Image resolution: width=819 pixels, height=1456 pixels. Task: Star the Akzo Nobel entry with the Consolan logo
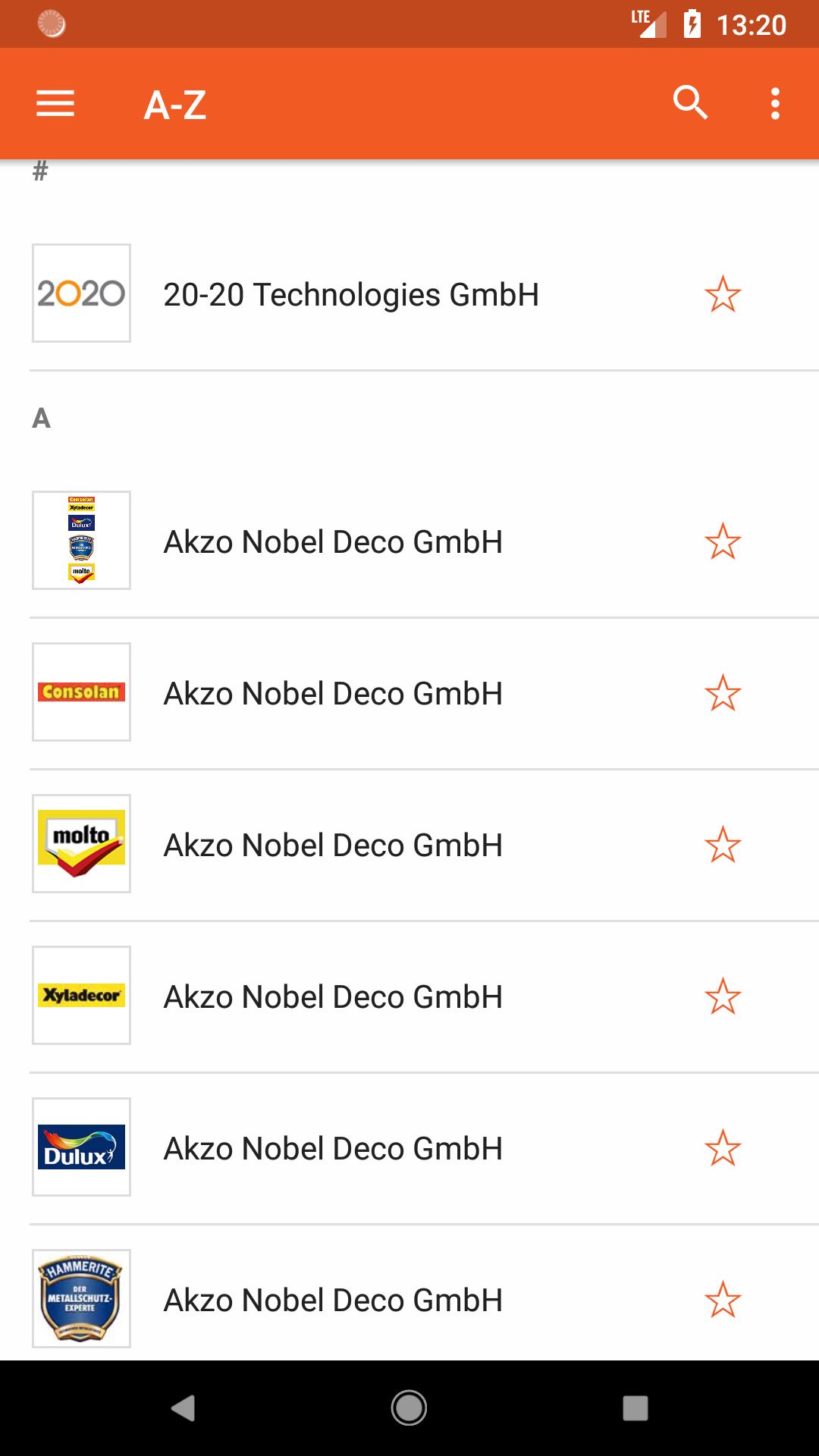point(722,692)
